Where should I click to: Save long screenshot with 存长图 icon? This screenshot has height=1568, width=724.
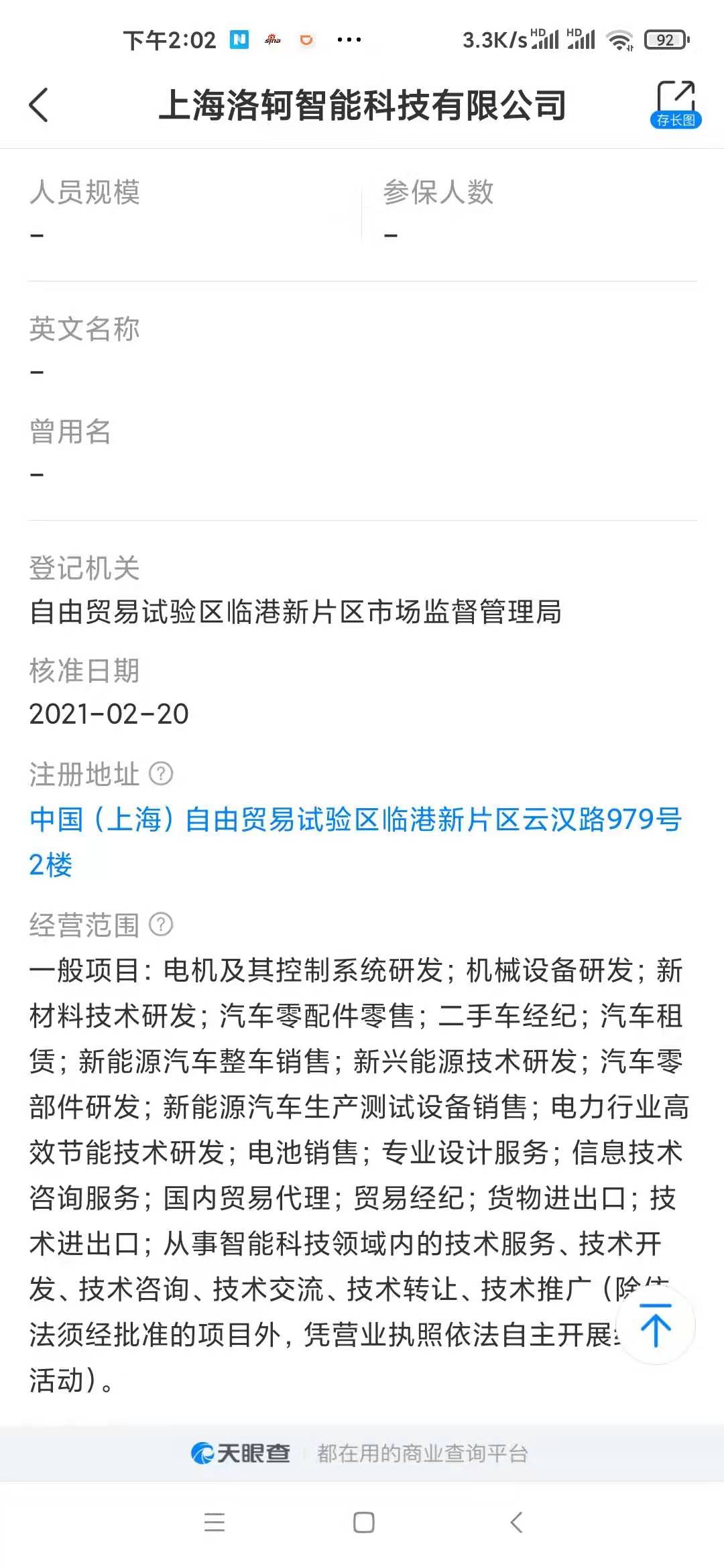click(676, 105)
